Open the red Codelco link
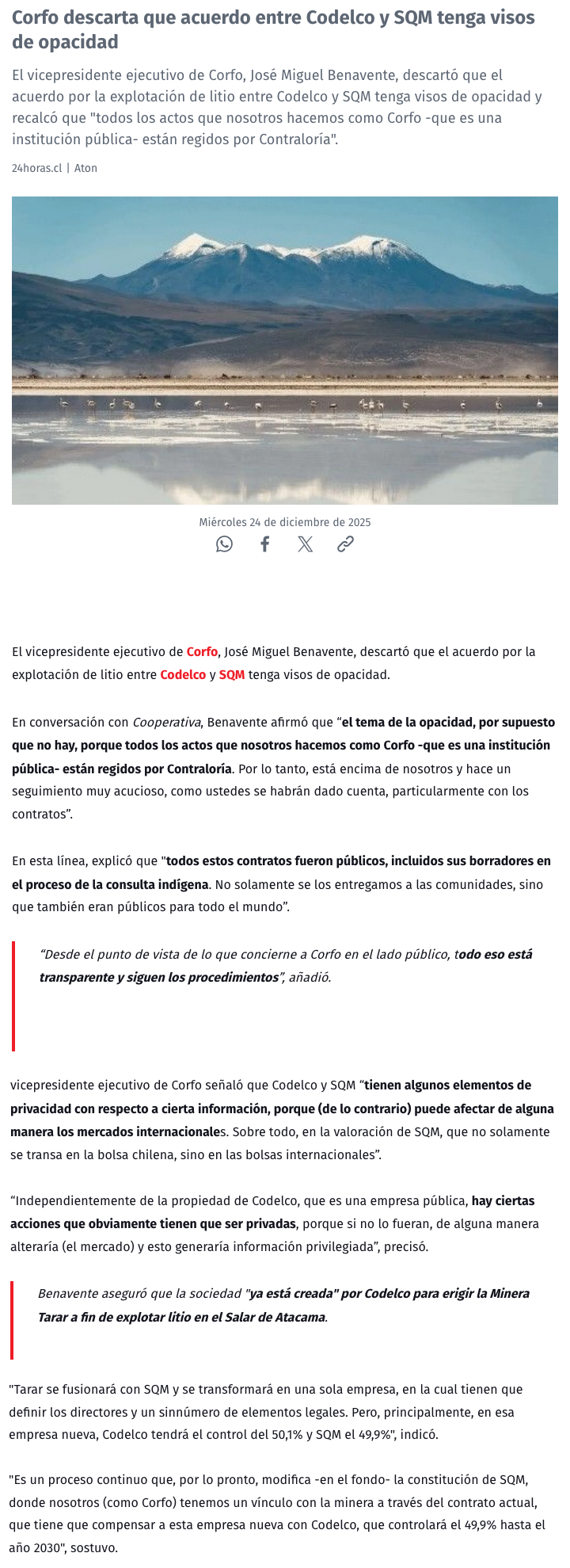 click(x=183, y=674)
